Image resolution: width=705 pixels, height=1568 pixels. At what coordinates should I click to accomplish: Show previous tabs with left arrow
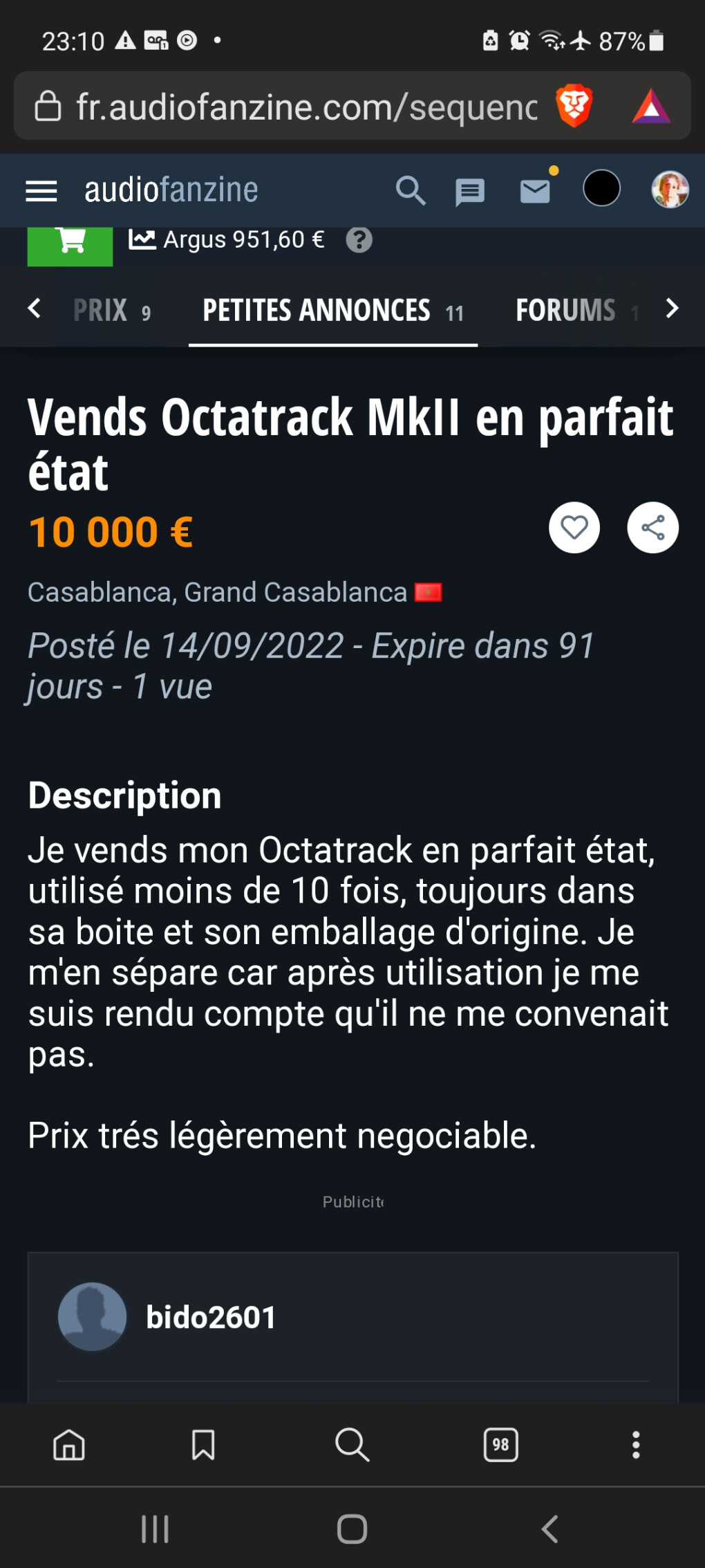34,308
